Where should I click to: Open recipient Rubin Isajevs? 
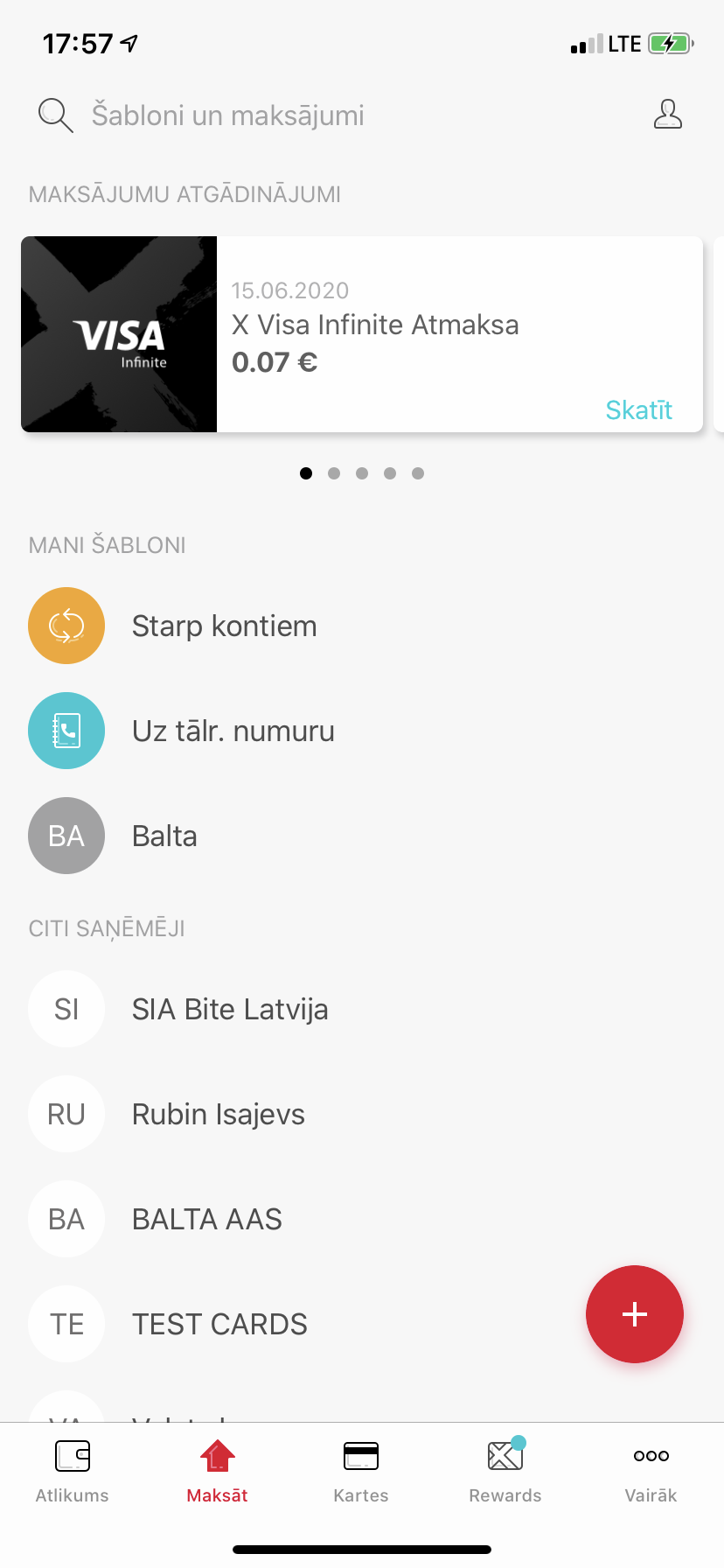click(362, 1114)
